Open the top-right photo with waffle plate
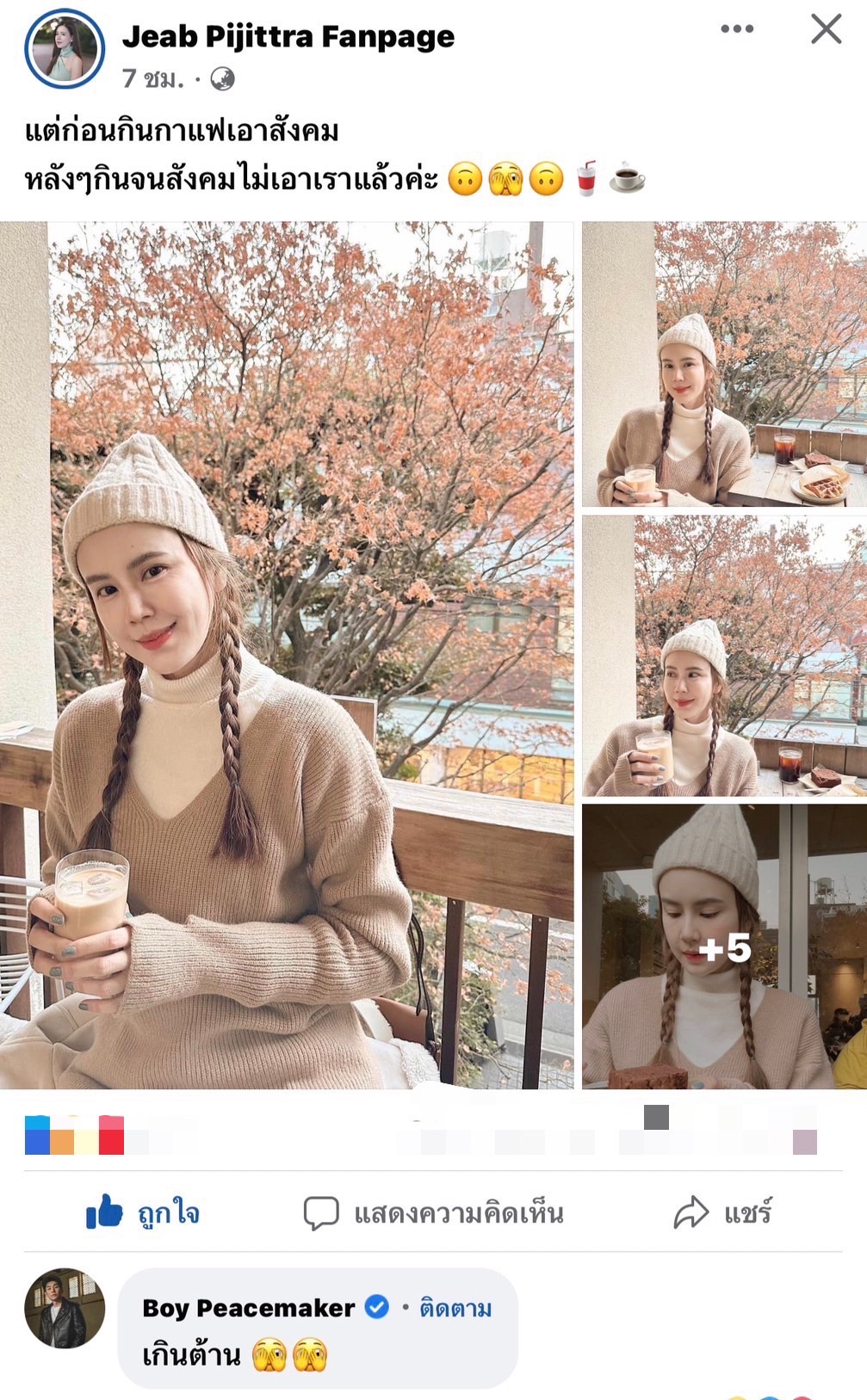867x1400 pixels. click(724, 364)
